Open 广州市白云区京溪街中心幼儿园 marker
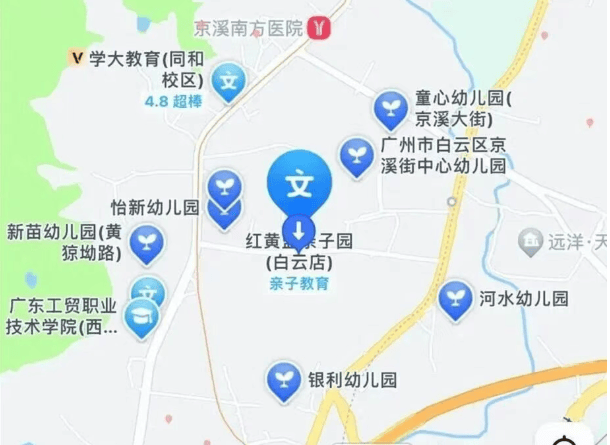 (353, 154)
